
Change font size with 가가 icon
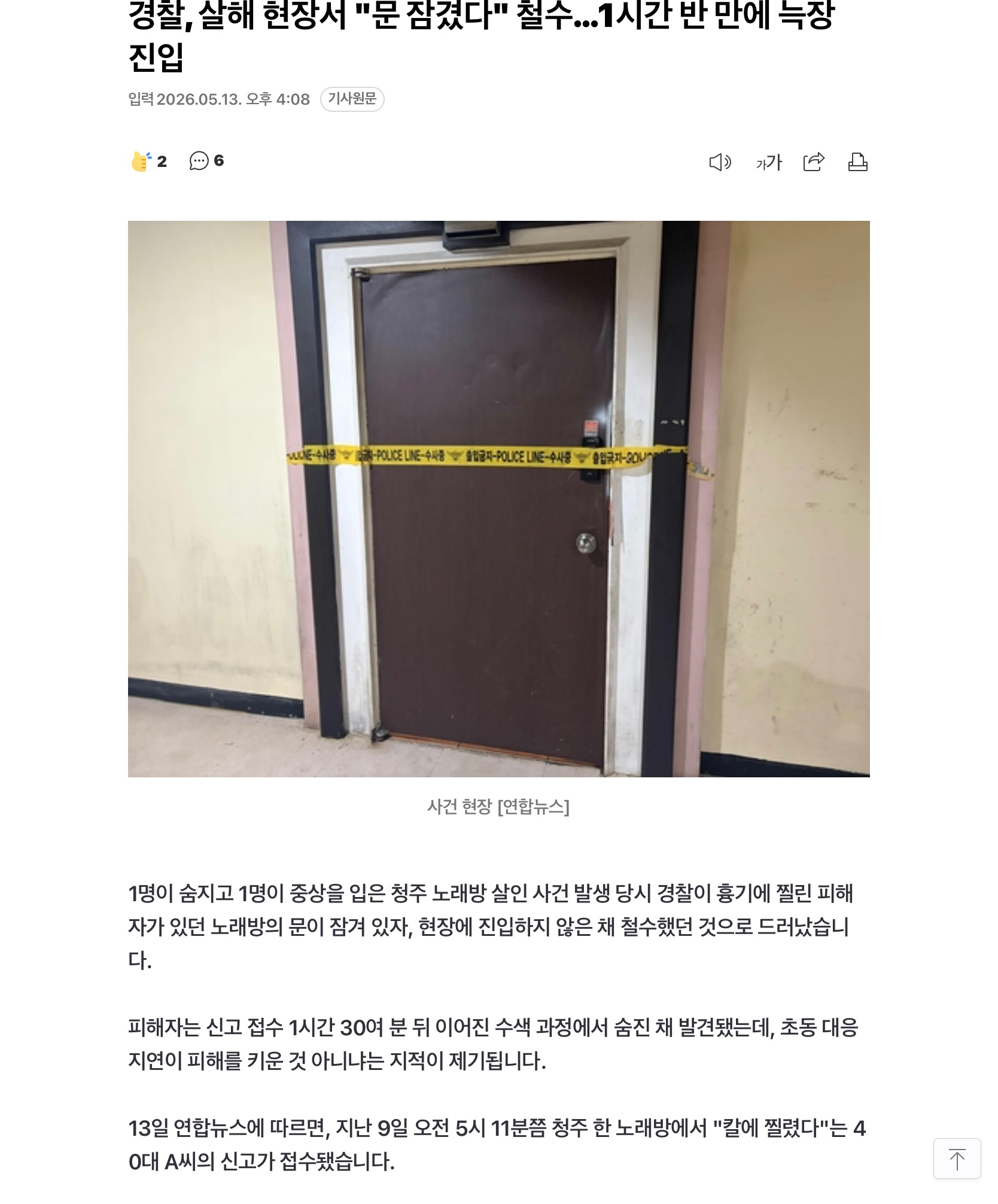[769, 162]
